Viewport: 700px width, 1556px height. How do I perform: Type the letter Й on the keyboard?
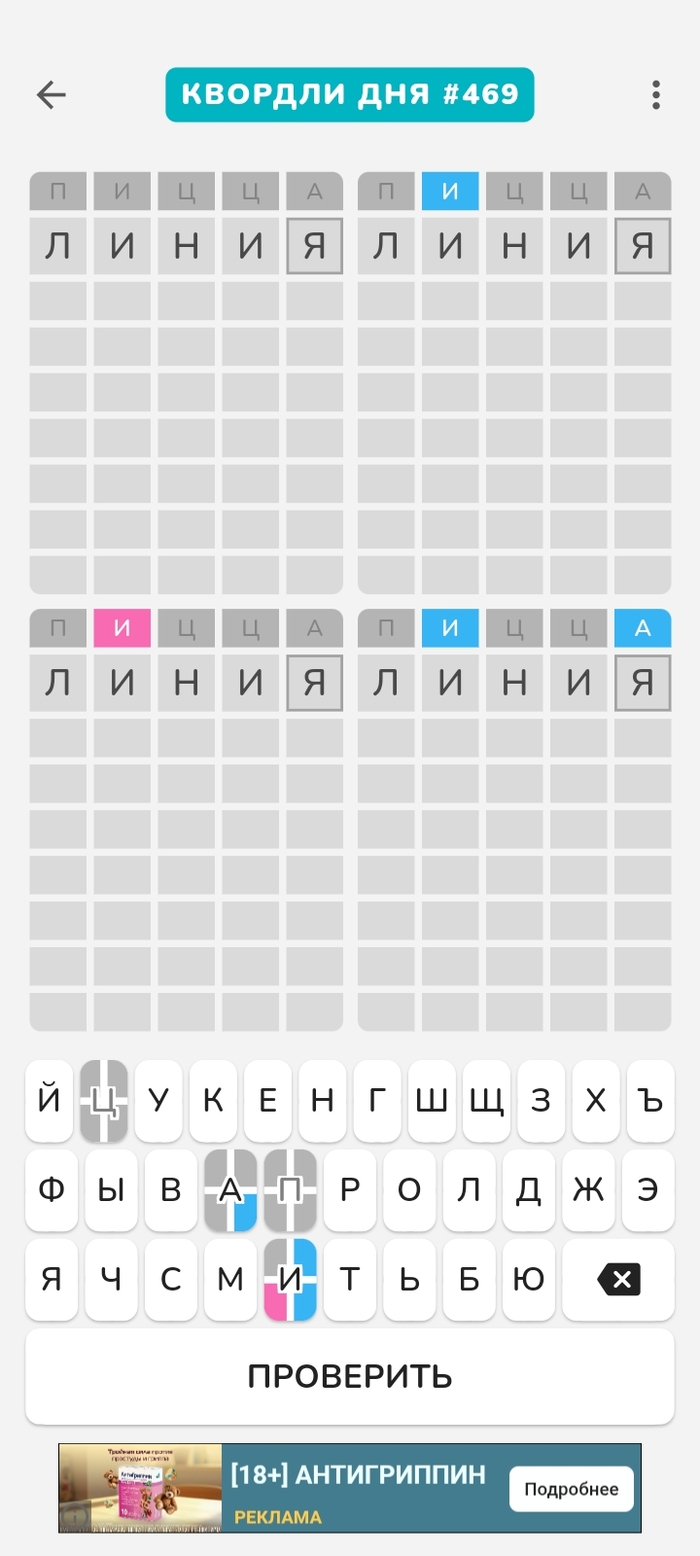pos(49,1101)
